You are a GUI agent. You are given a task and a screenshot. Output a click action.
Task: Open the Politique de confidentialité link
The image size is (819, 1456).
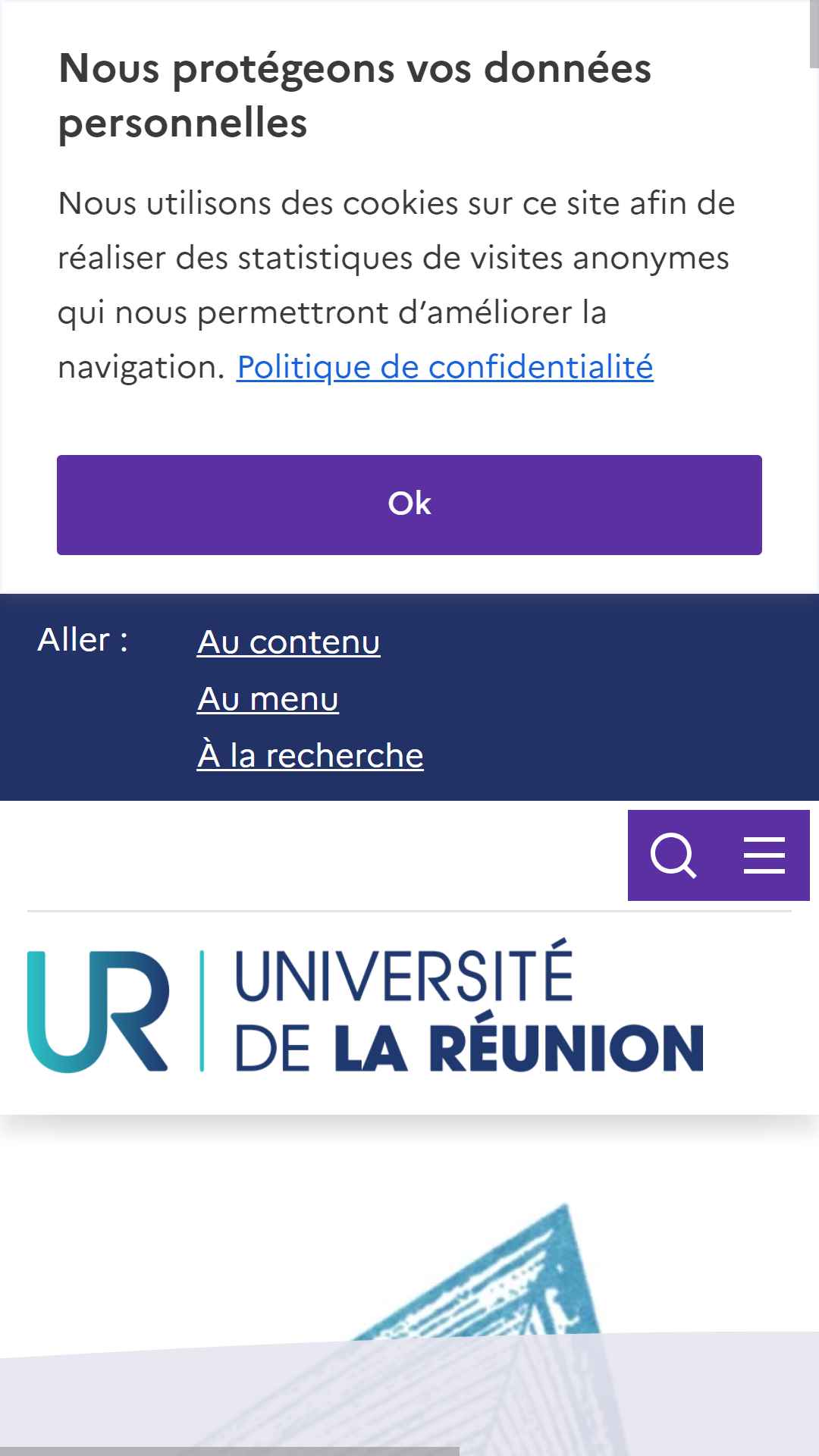point(445,367)
